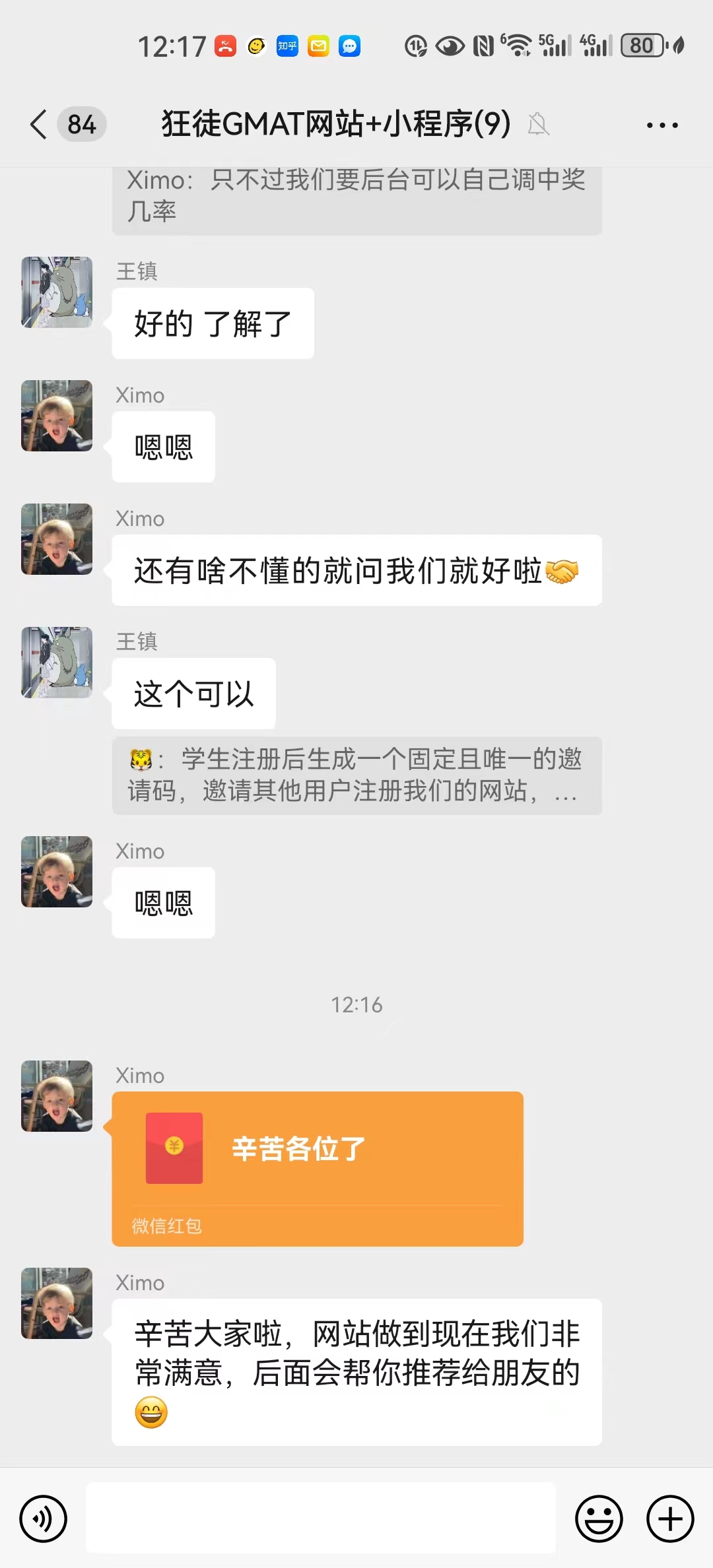713x1568 pixels.
Task: Open Ximo's profile from the red packet message
Action: tap(57, 1095)
